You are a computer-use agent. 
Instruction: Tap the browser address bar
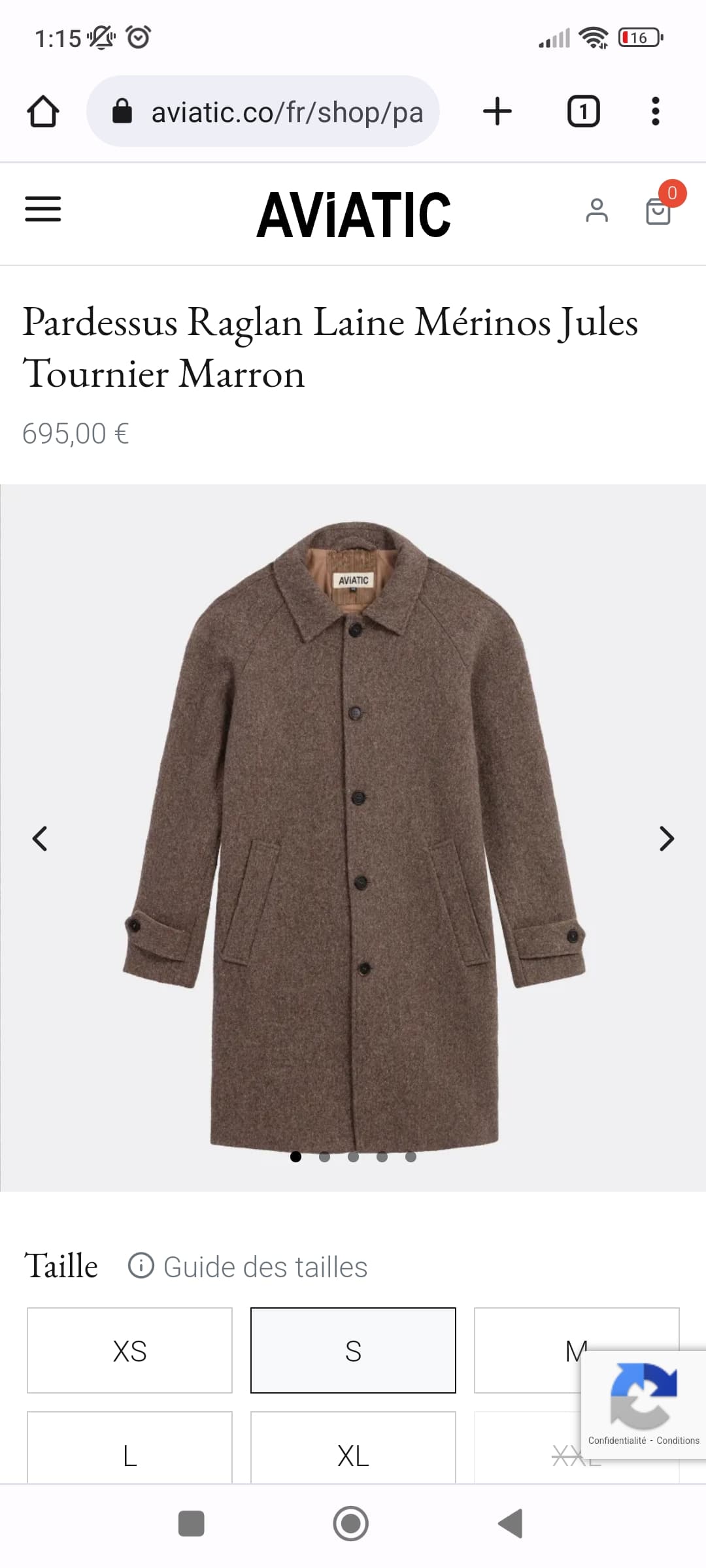click(263, 111)
